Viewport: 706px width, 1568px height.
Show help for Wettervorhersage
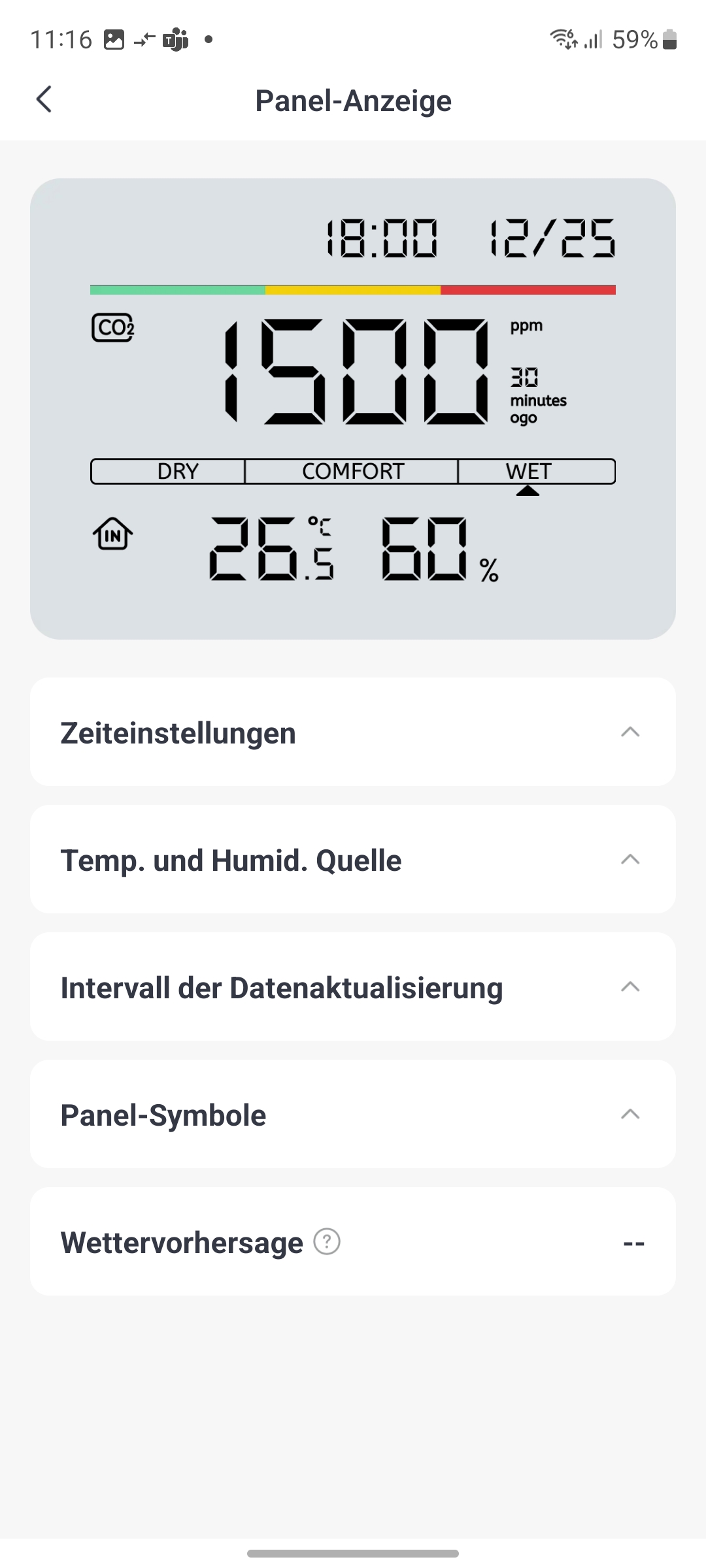point(327,1241)
